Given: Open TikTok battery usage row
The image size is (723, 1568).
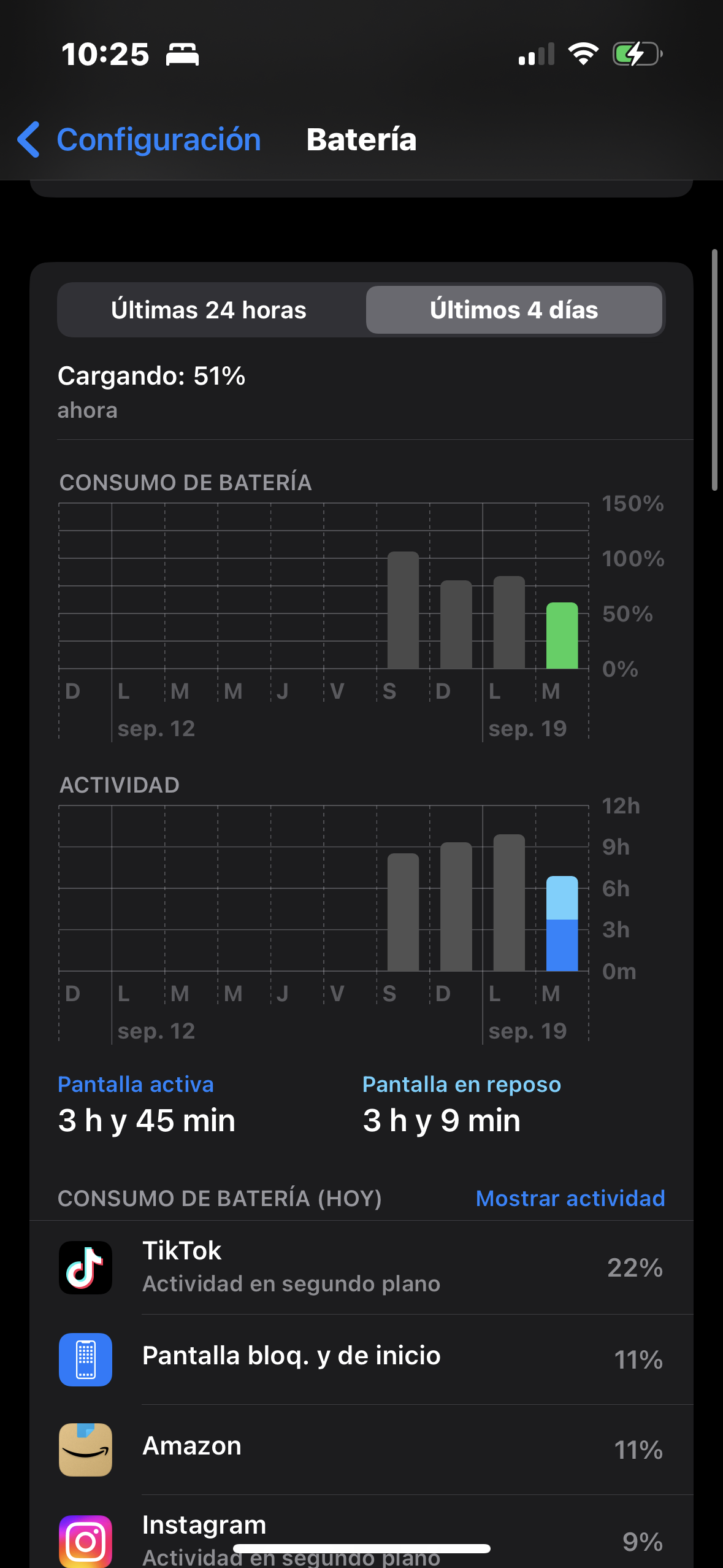Looking at the screenshot, I should [x=361, y=1267].
